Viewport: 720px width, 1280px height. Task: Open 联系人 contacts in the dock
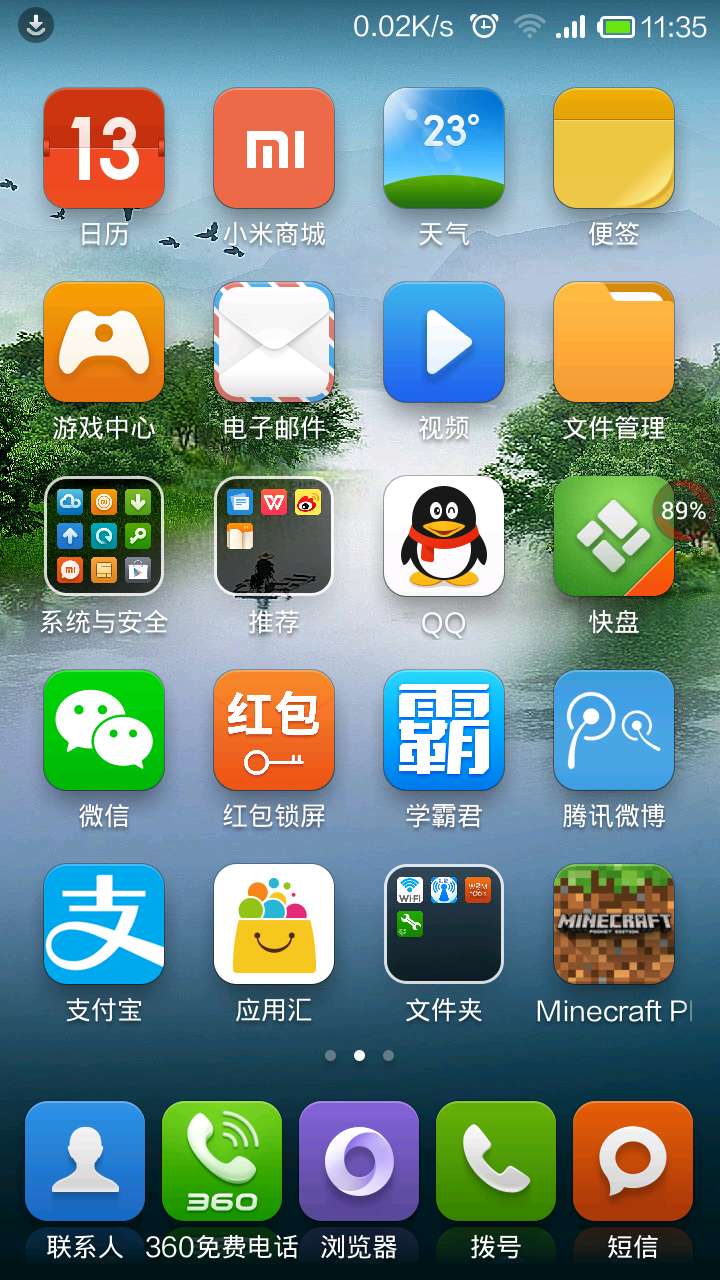pos(85,1162)
